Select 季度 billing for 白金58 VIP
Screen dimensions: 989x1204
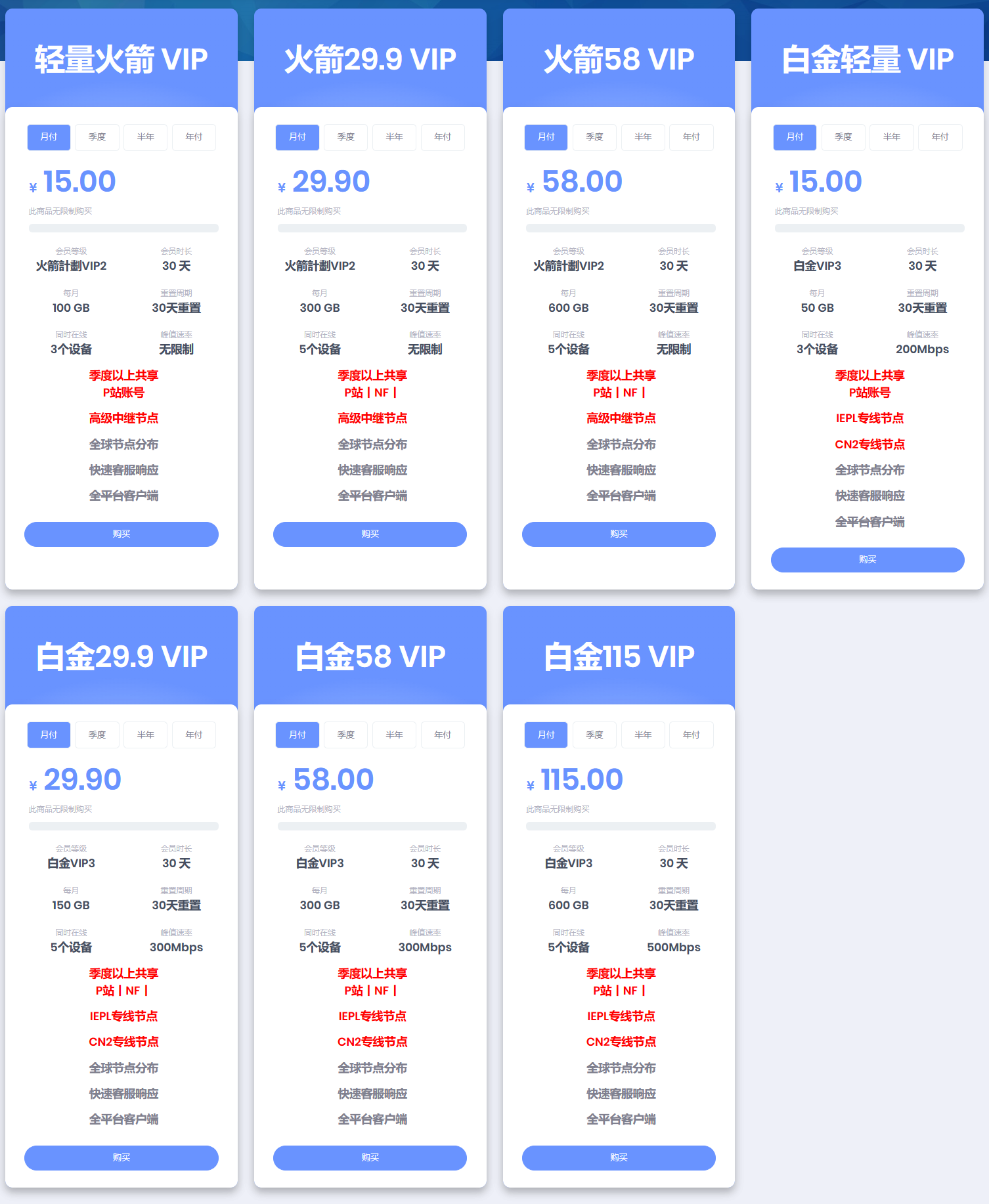(346, 735)
